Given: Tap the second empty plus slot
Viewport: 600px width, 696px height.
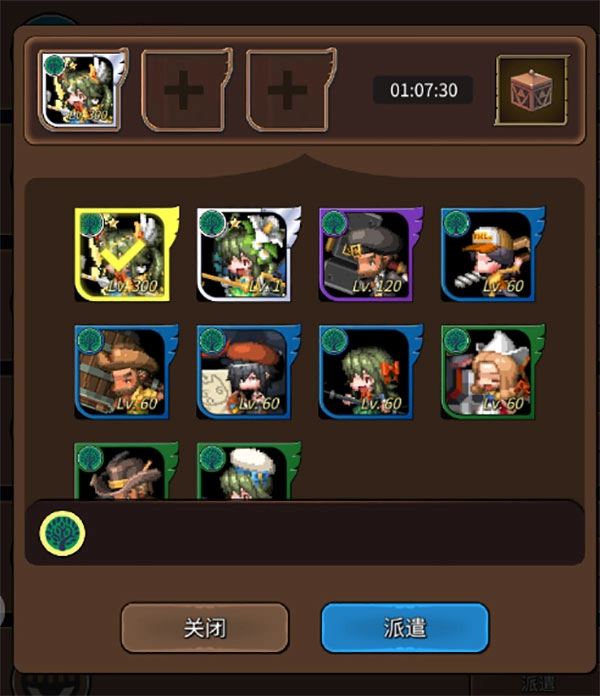Looking at the screenshot, I should click(x=185, y=90).
